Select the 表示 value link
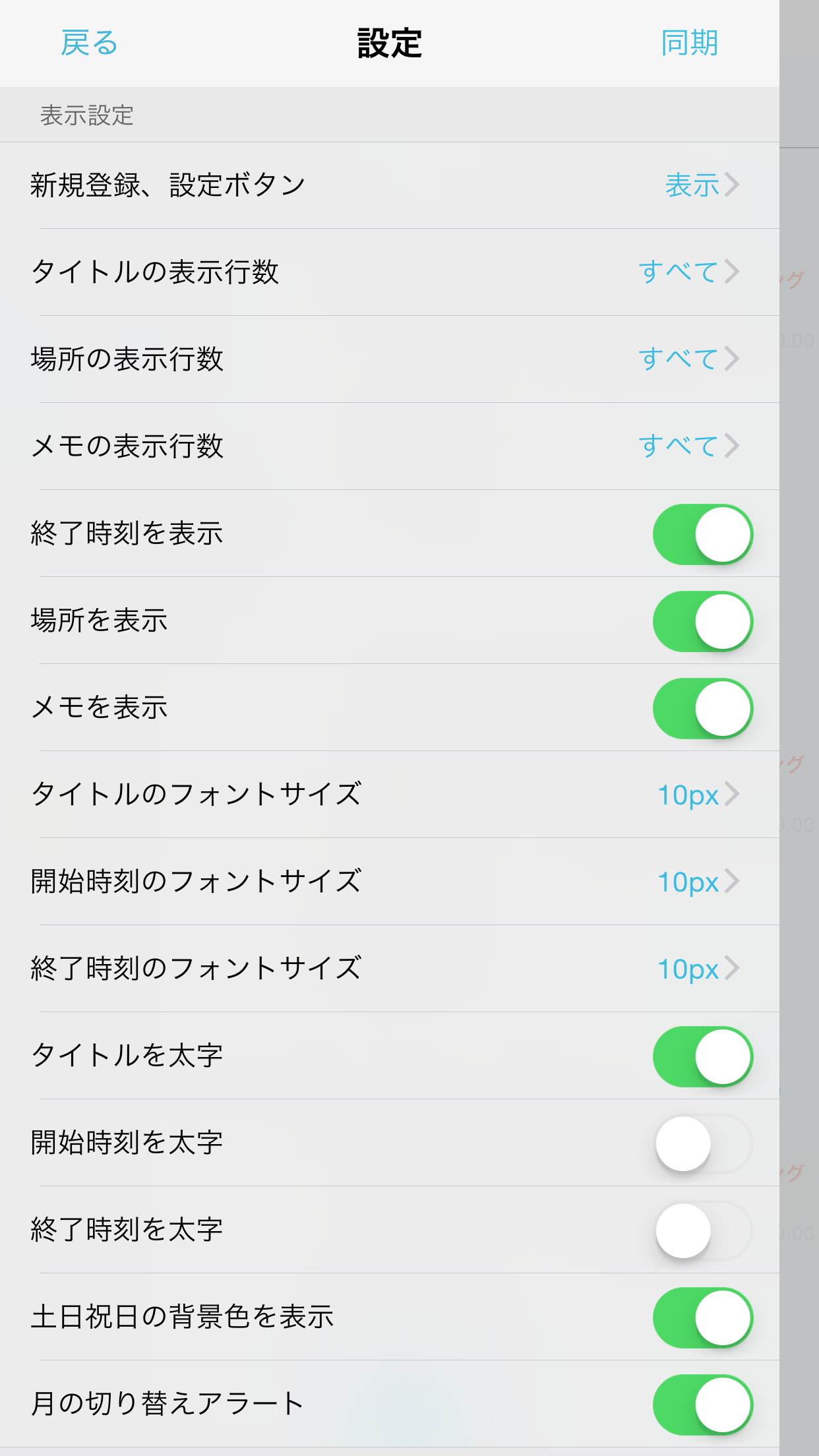Viewport: 819px width, 1456px height. point(691,185)
